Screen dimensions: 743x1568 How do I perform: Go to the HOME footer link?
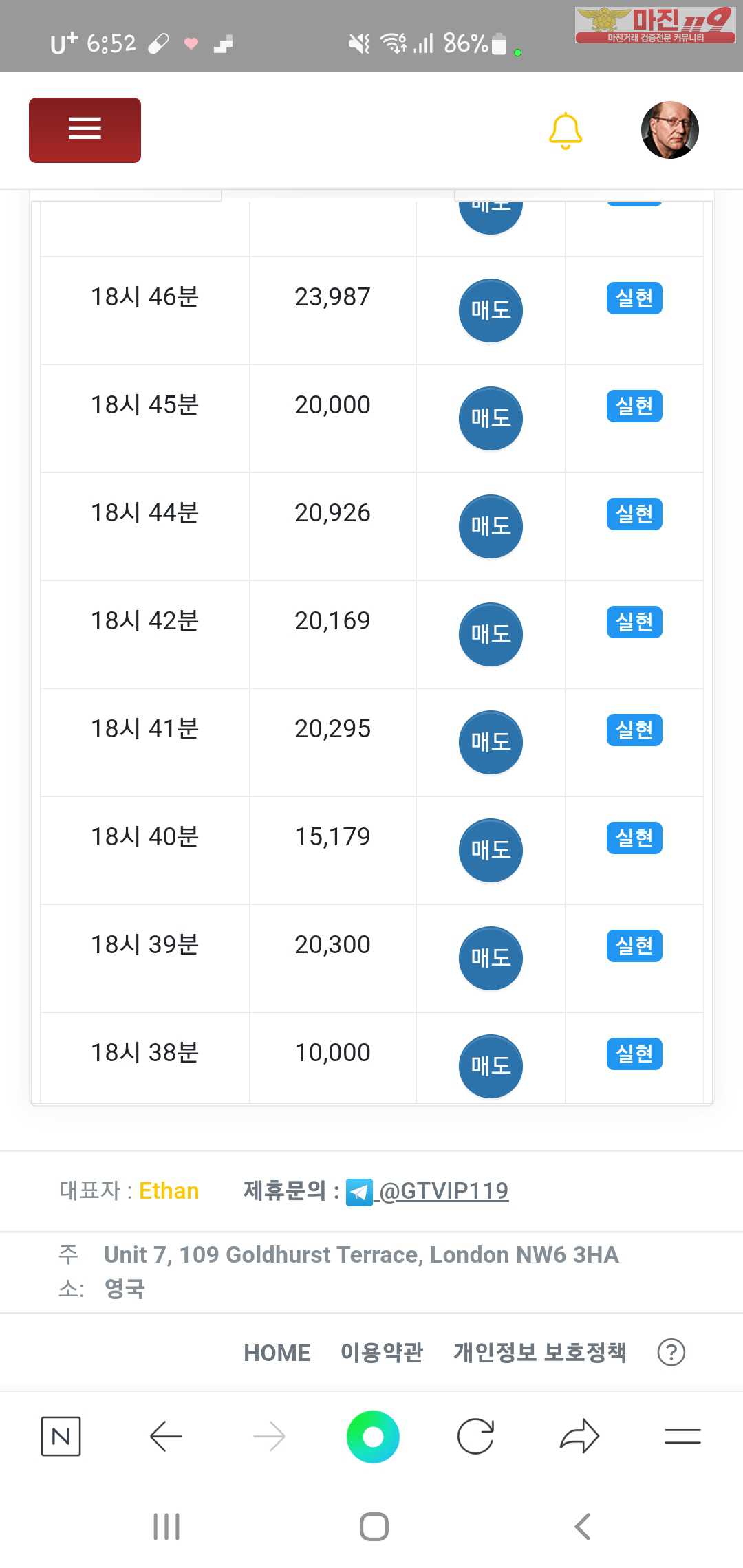(x=277, y=1353)
